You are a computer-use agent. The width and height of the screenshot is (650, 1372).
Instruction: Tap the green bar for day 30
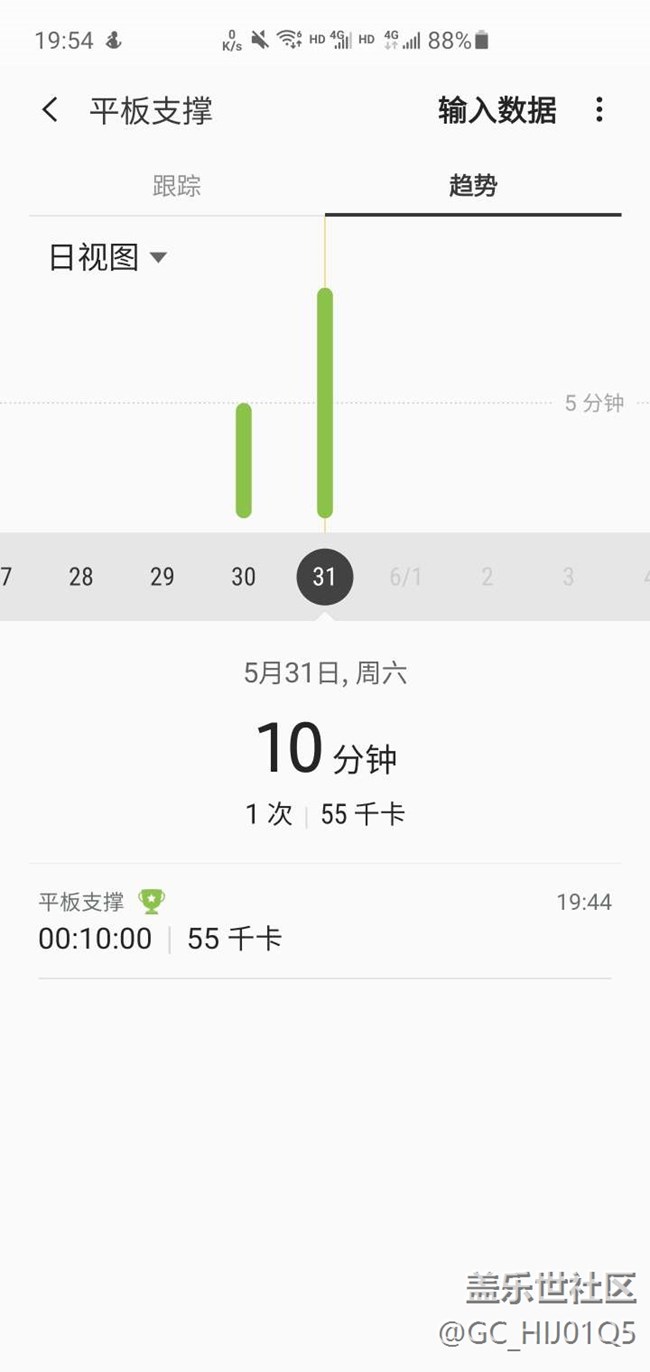244,460
